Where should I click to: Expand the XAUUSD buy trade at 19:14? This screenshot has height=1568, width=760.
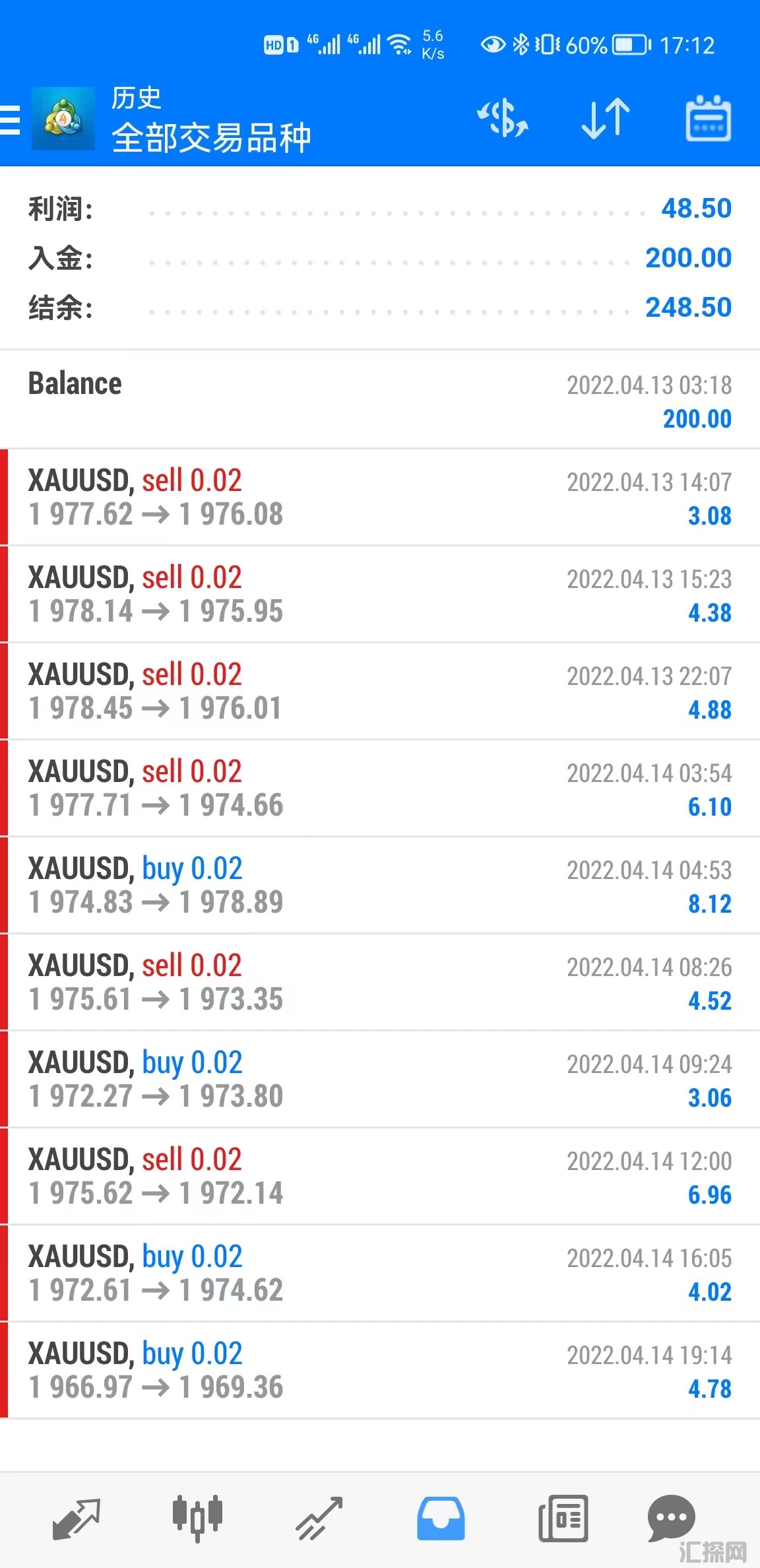coord(380,1371)
